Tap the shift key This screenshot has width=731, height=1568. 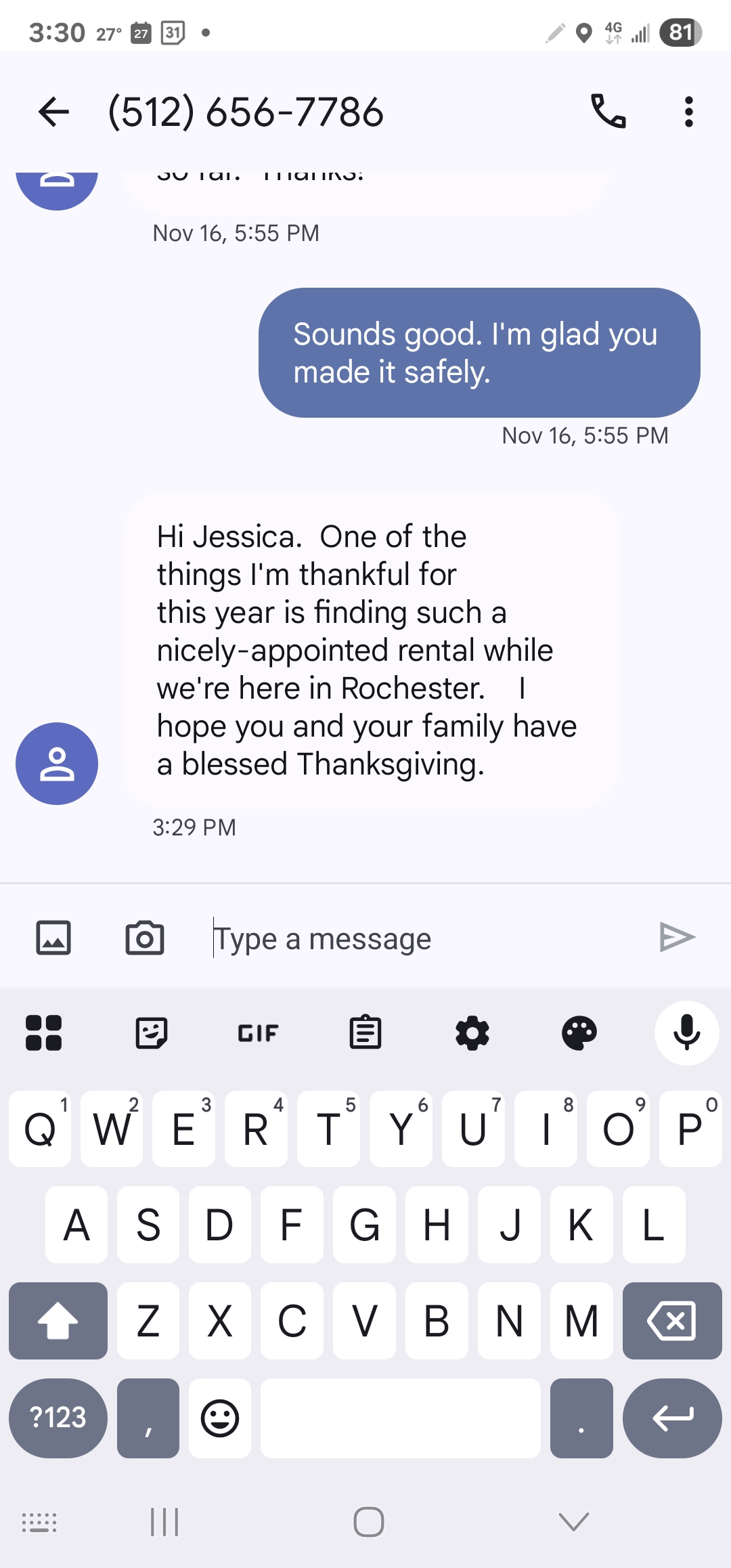coord(58,1321)
